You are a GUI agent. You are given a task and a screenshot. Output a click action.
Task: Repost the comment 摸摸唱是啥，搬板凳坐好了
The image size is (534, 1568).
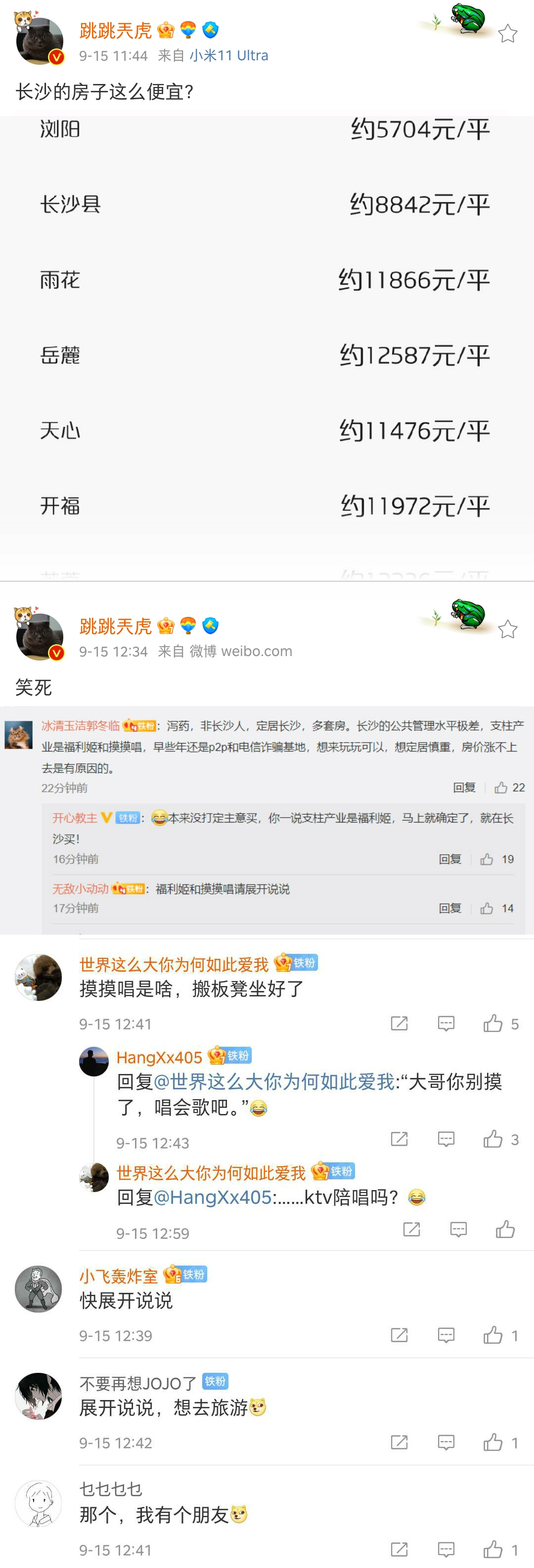coord(399,1024)
